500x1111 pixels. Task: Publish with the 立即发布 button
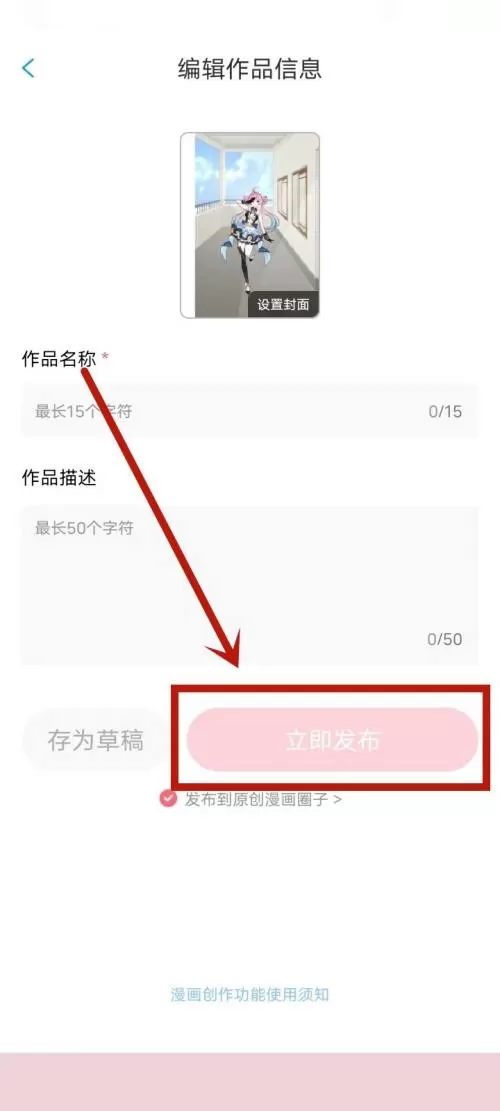332,740
